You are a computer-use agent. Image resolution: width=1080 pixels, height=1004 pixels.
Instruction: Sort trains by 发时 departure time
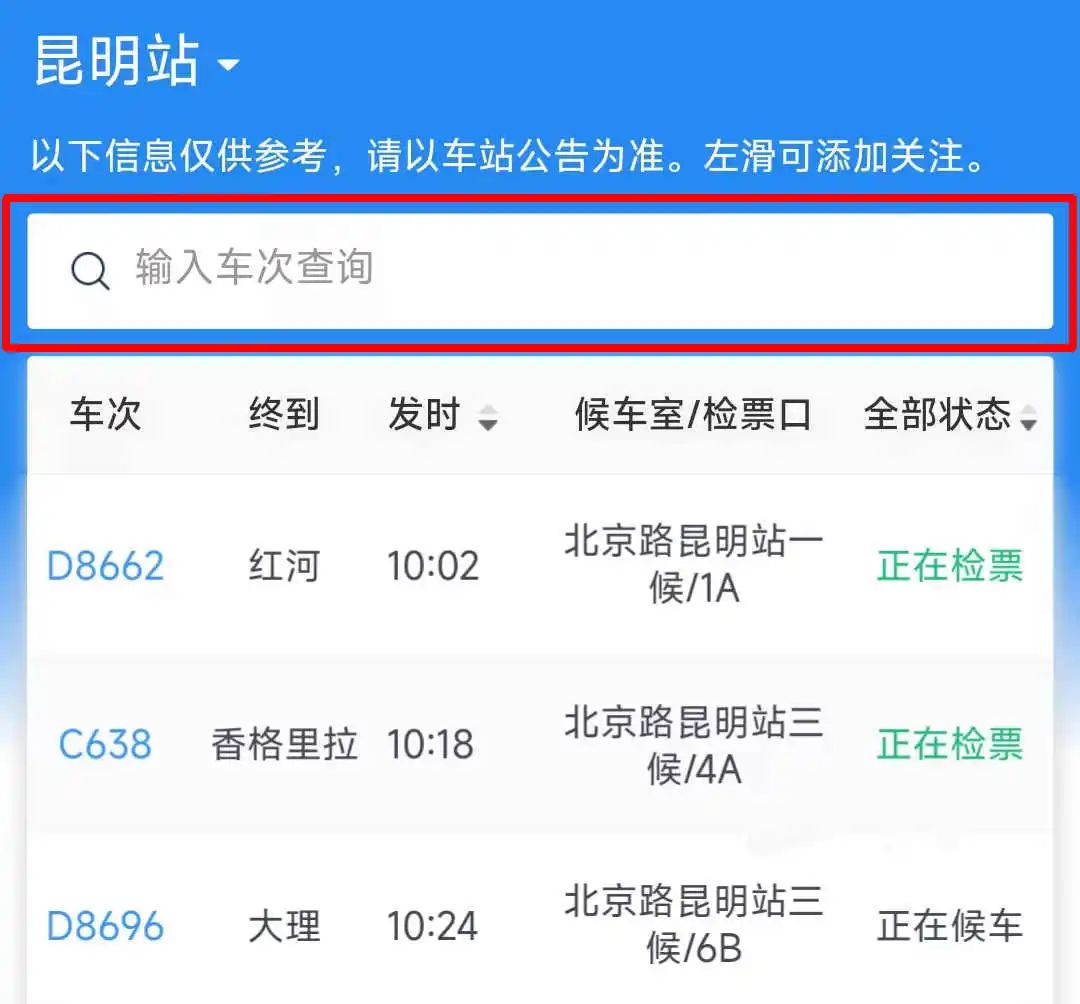point(442,416)
